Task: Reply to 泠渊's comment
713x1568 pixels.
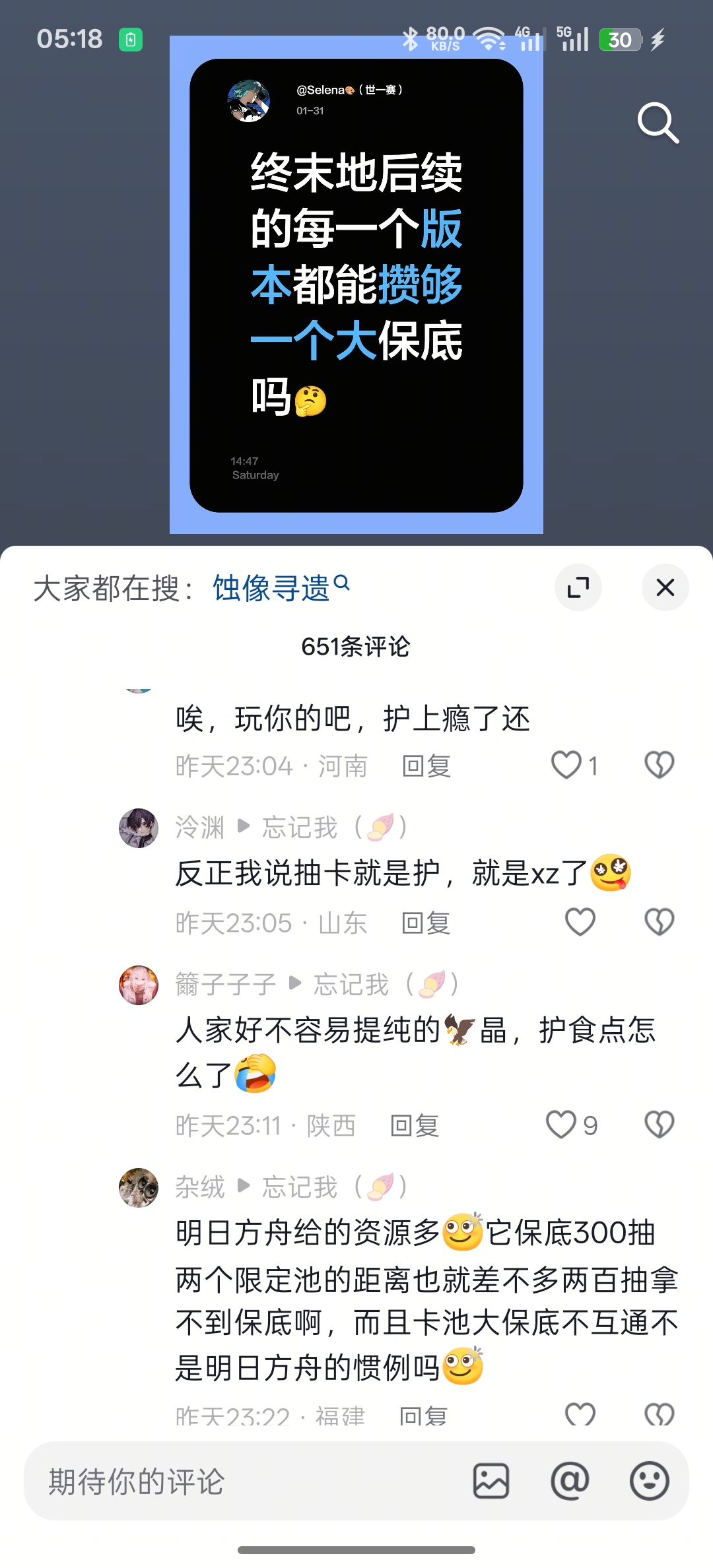Action: 426,923
